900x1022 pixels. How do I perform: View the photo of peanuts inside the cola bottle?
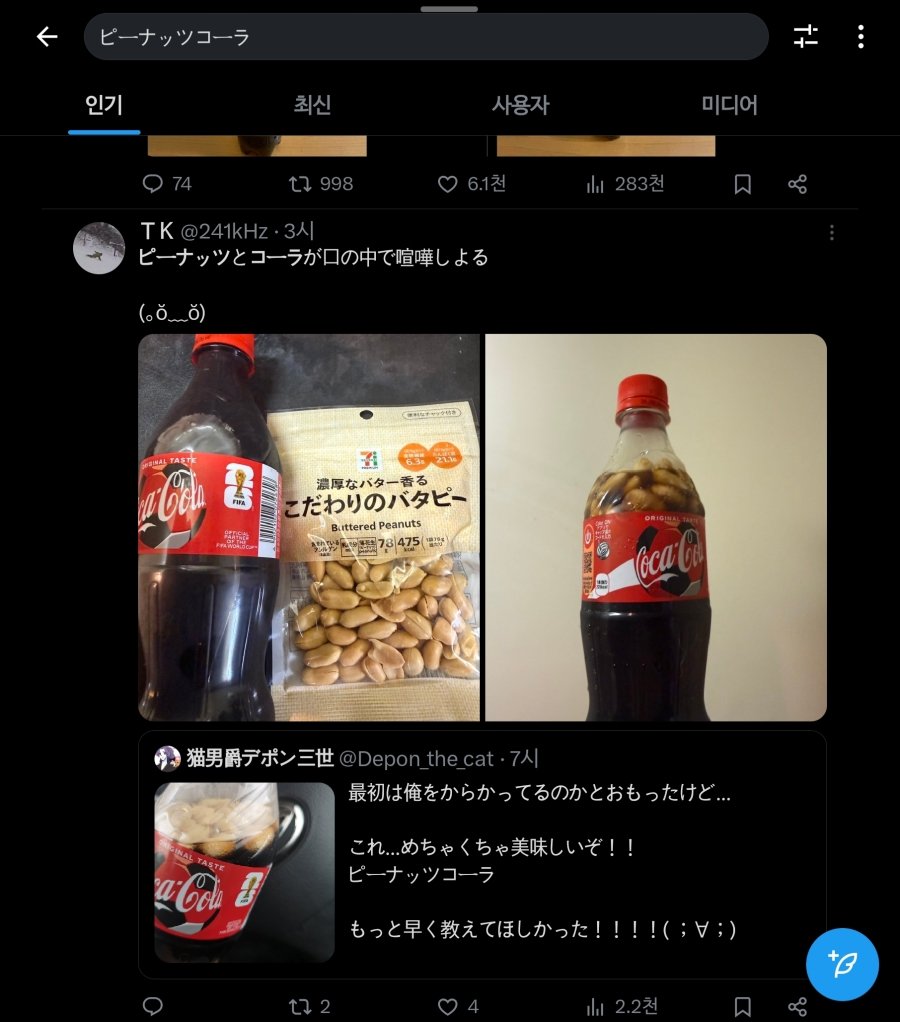[x=656, y=527]
